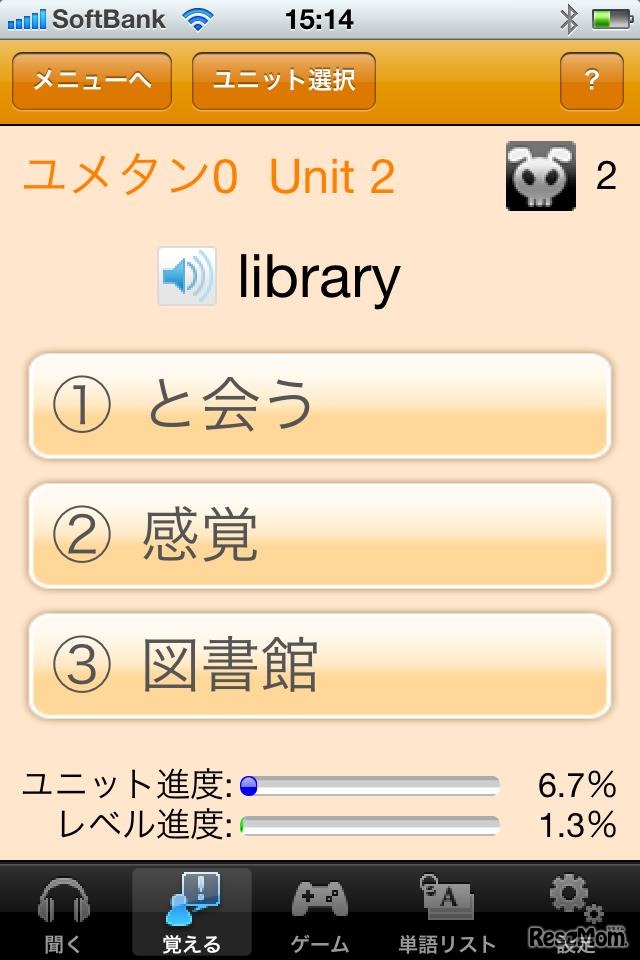
Task: Choose answer ① と会う
Action: (320, 406)
